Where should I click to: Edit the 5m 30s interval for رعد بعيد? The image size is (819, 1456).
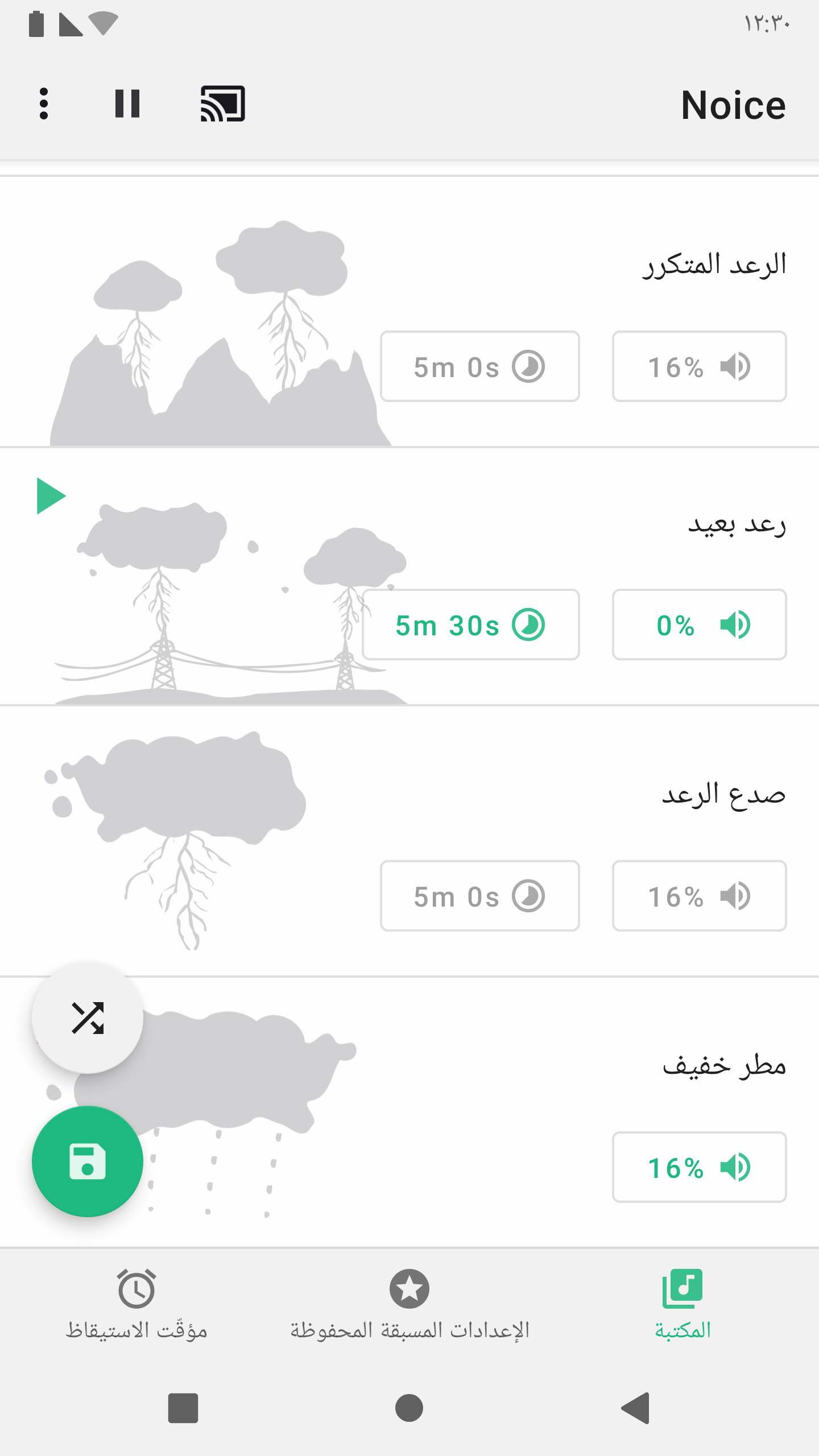[471, 625]
